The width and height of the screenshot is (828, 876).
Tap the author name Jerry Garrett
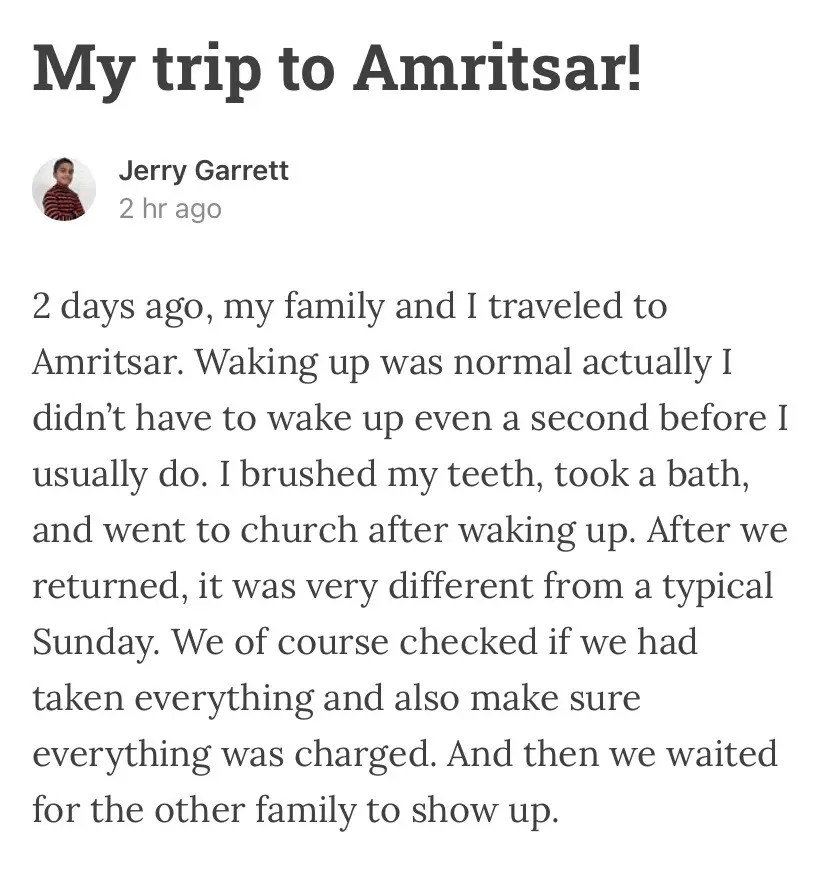click(x=203, y=170)
